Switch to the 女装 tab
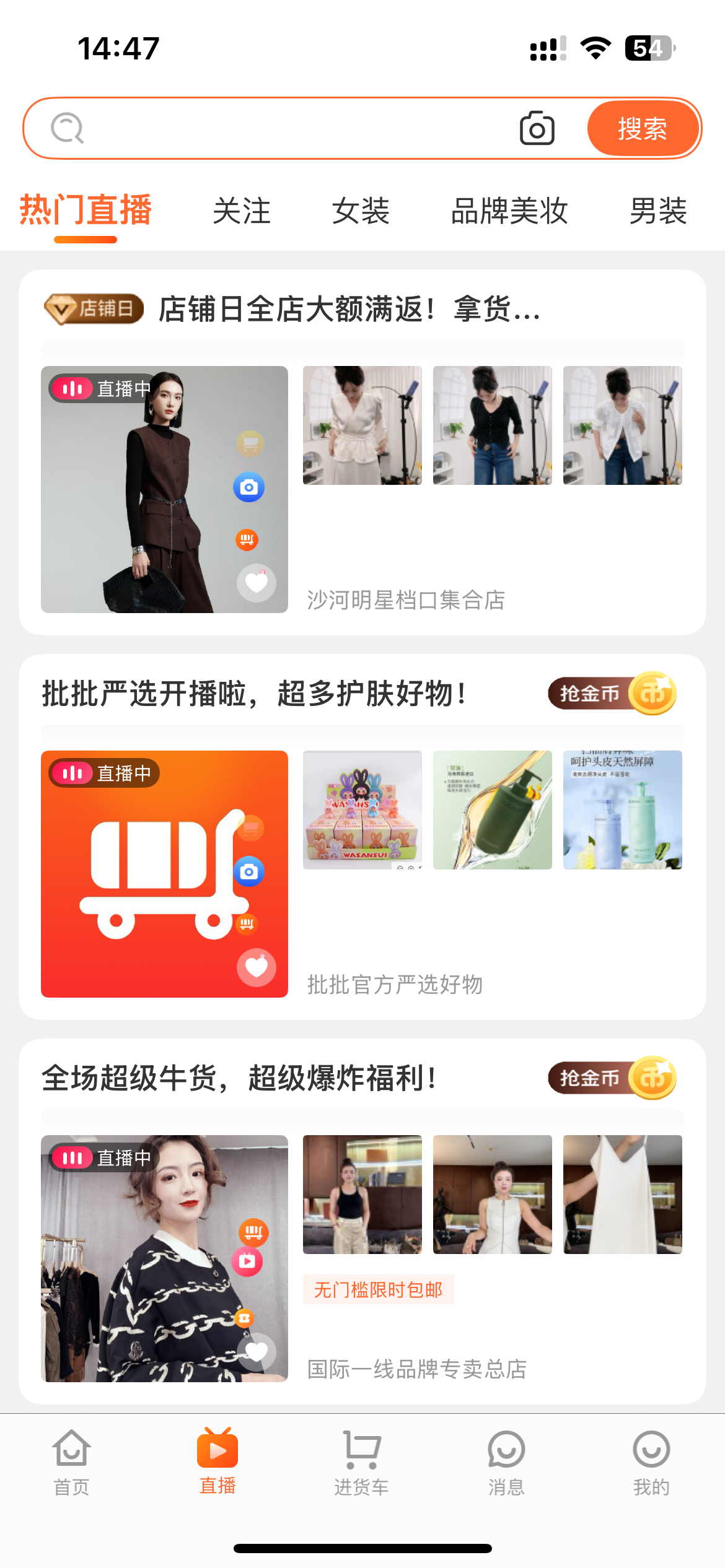Screen dimensions: 725x1568 [361, 211]
